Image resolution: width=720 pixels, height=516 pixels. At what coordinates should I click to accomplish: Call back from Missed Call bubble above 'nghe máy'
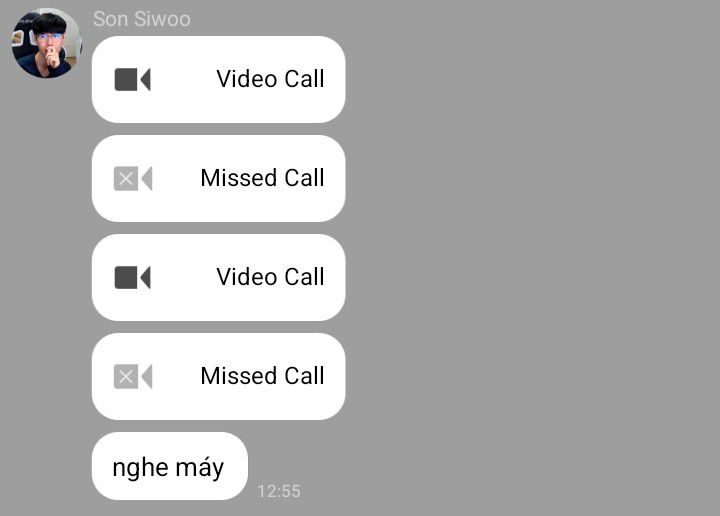tap(218, 376)
